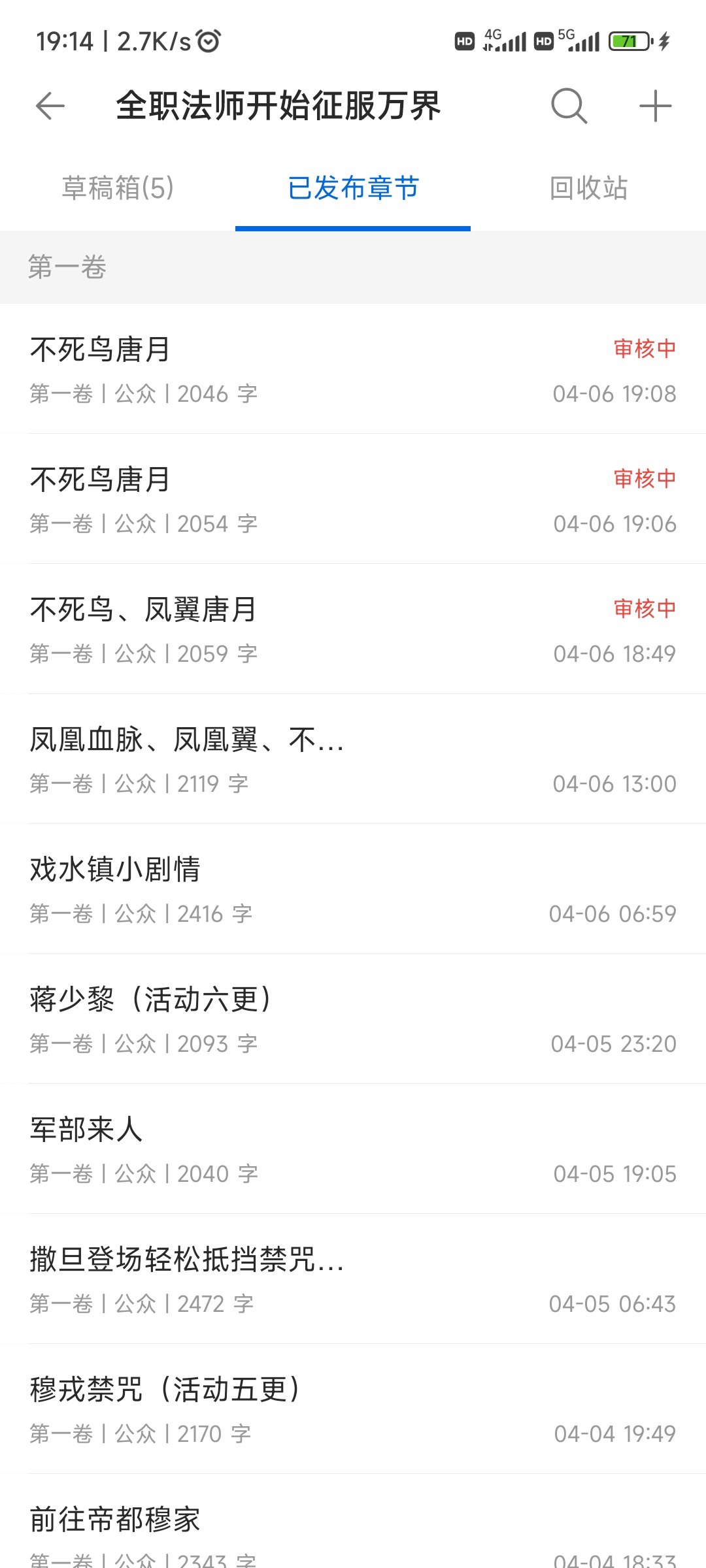The height and width of the screenshot is (1568, 706).
Task: Open chapter 前往帝都穆家
Action: point(353,1522)
